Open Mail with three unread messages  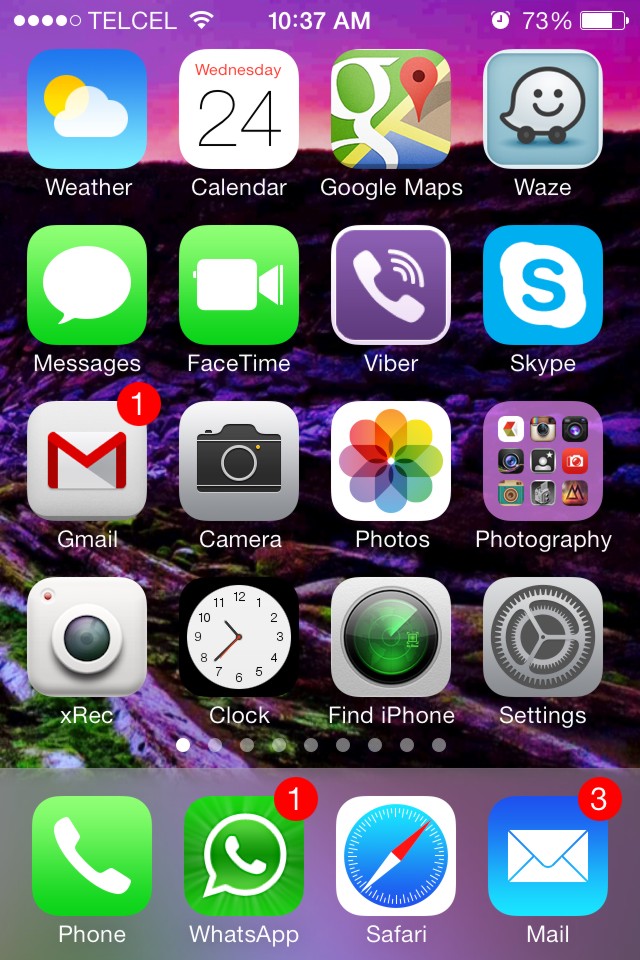coord(548,856)
